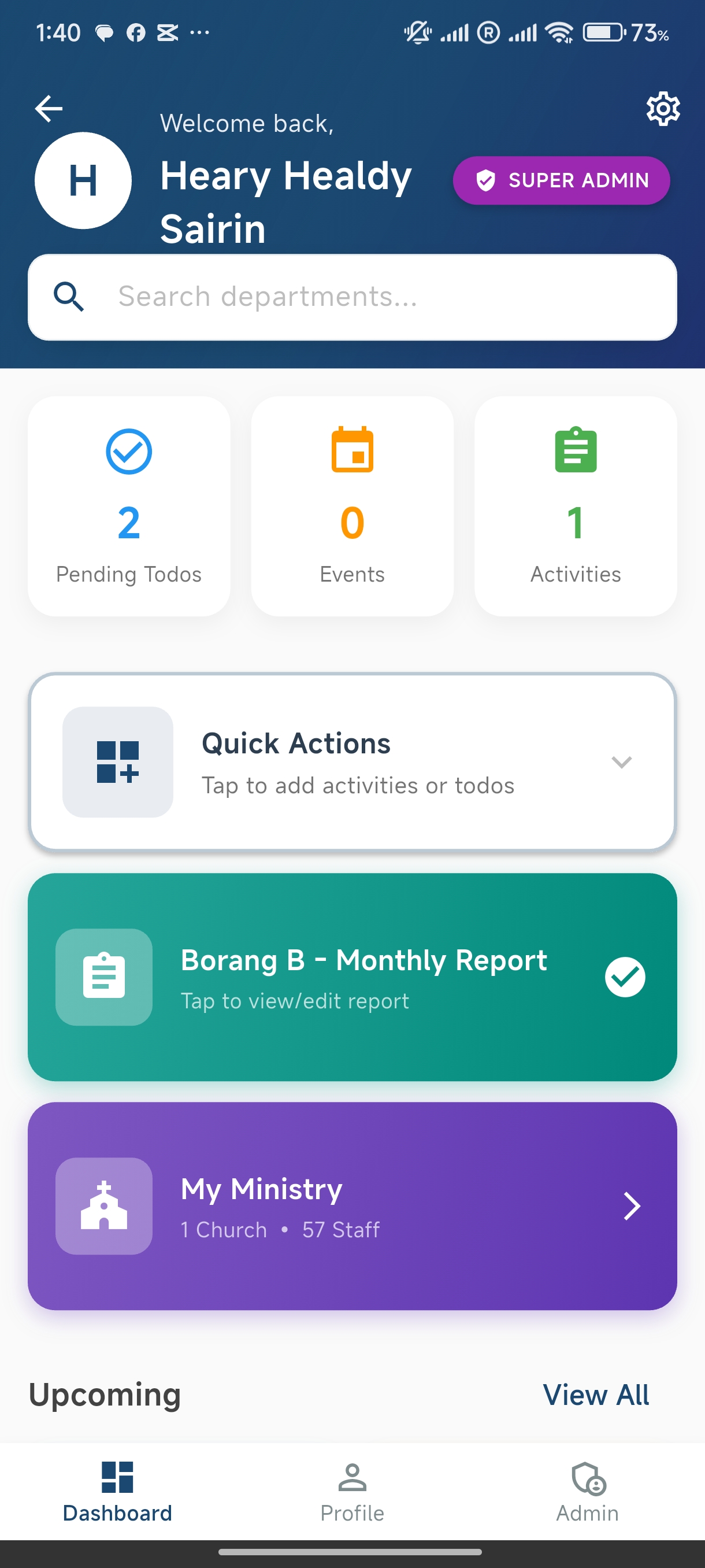The height and width of the screenshot is (1568, 705).
Task: Click the Activities clipboard icon
Action: 576,450
